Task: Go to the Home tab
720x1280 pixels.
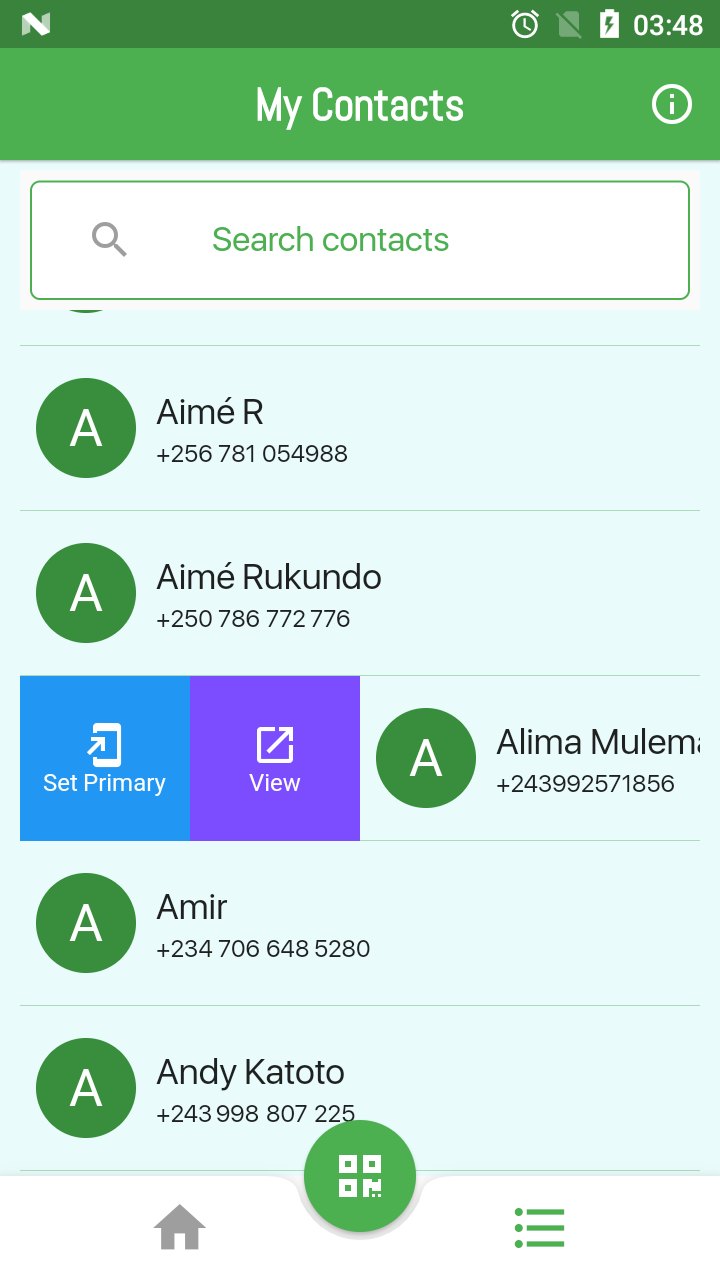Action: [180, 1227]
